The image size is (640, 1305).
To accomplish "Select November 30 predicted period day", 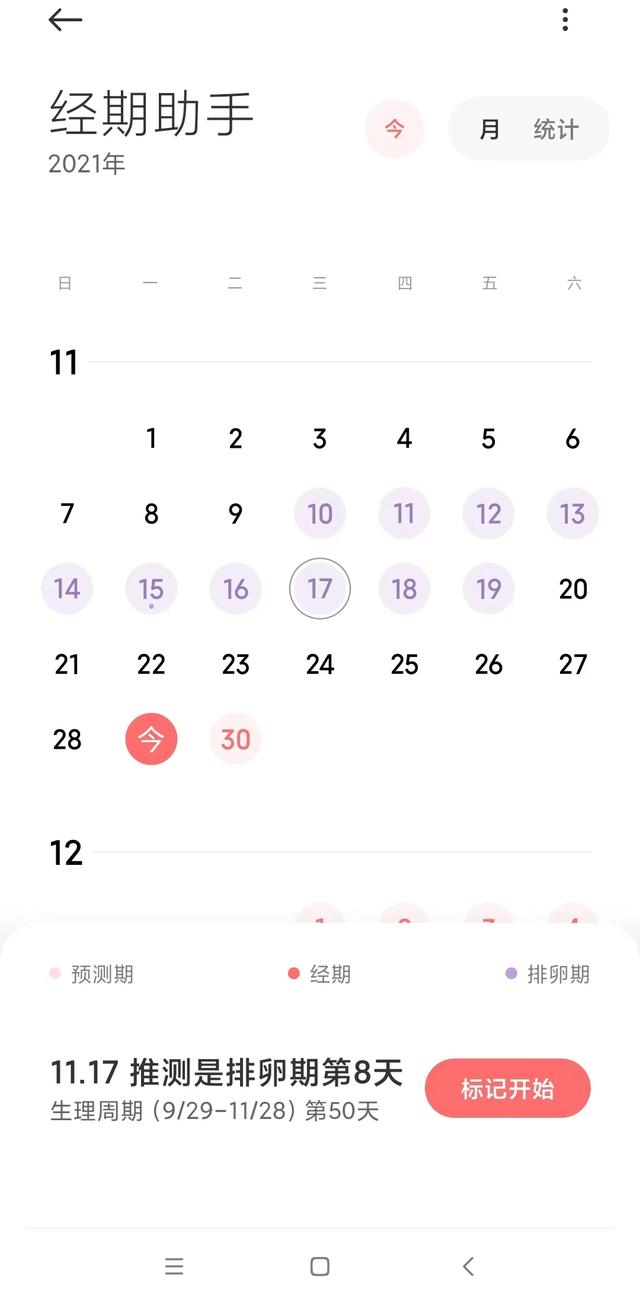I will tap(236, 739).
